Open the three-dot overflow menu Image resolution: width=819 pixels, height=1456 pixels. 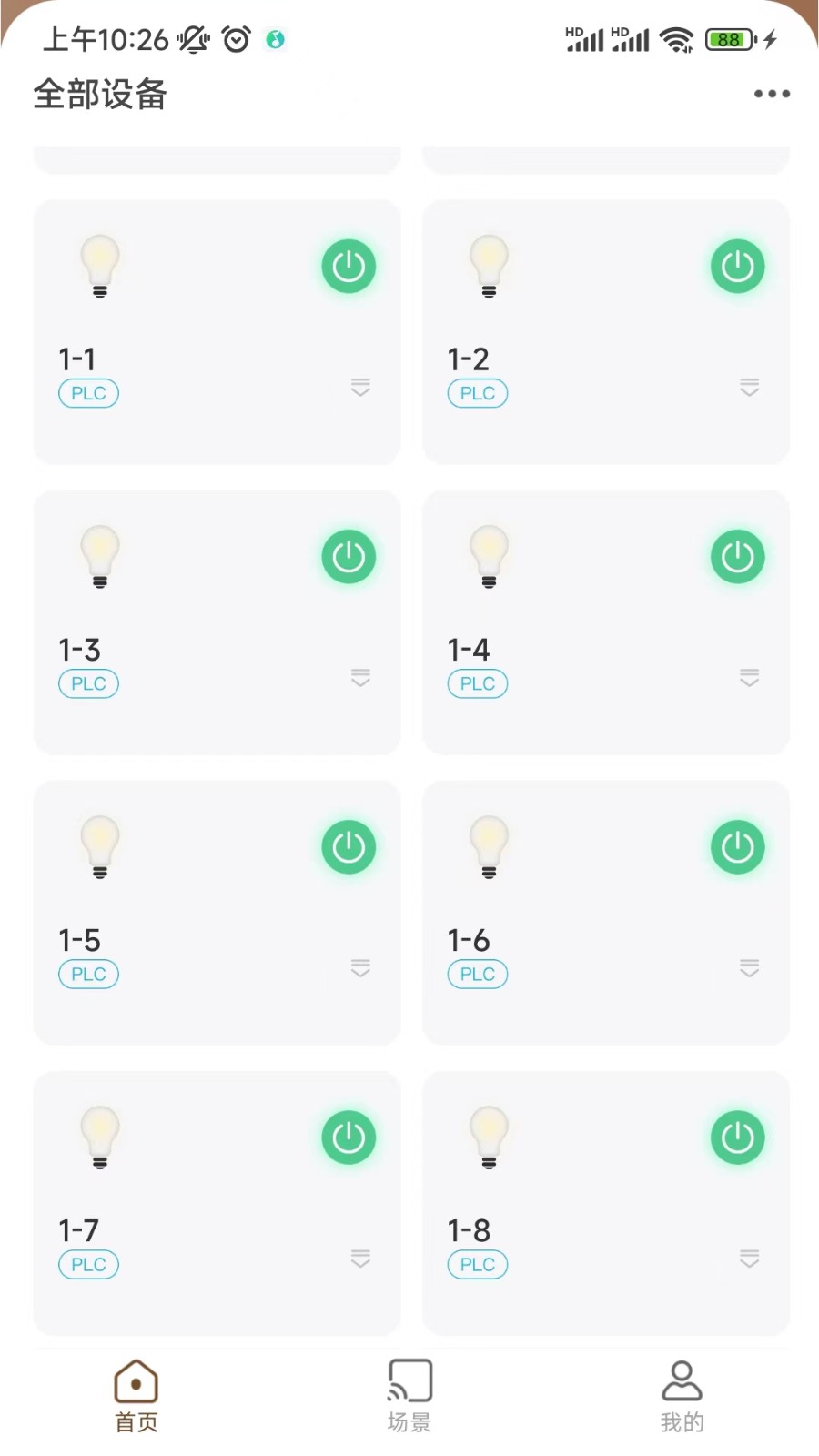[x=772, y=94]
